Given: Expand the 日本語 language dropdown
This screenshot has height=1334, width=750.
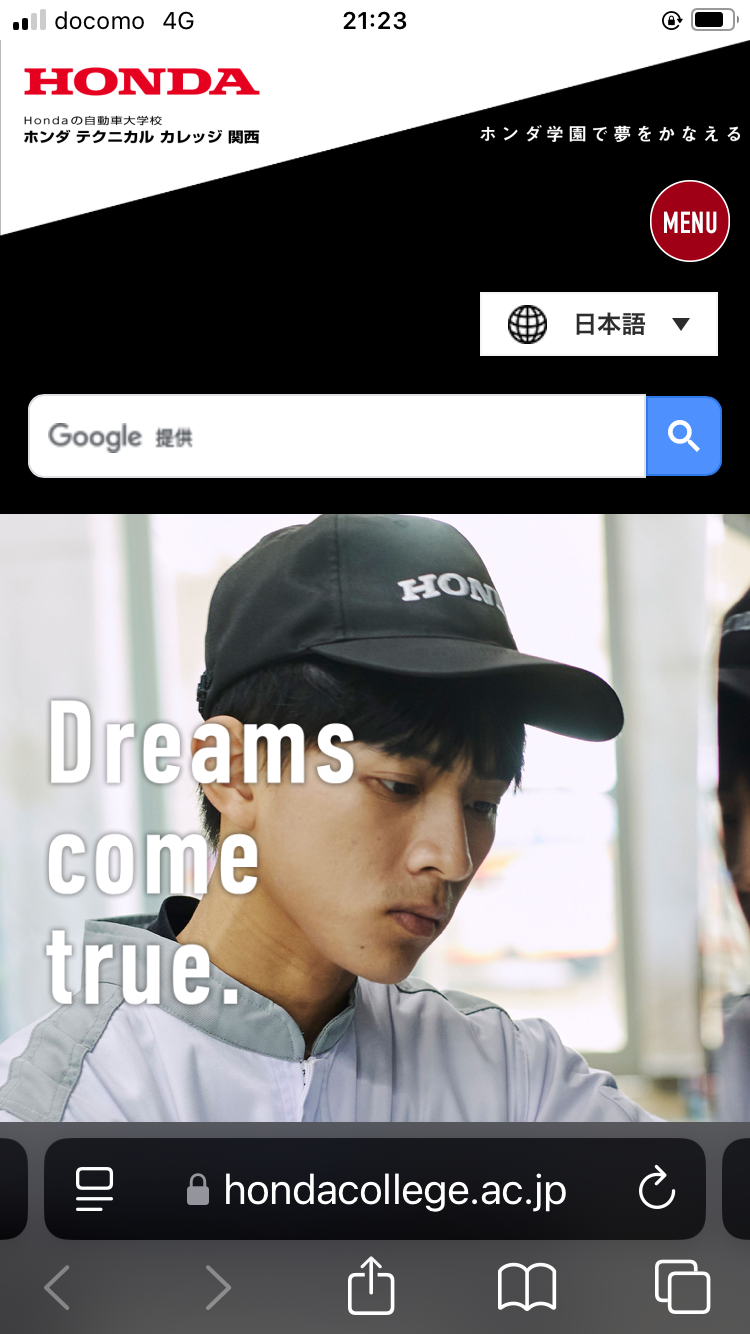Looking at the screenshot, I should coord(599,324).
